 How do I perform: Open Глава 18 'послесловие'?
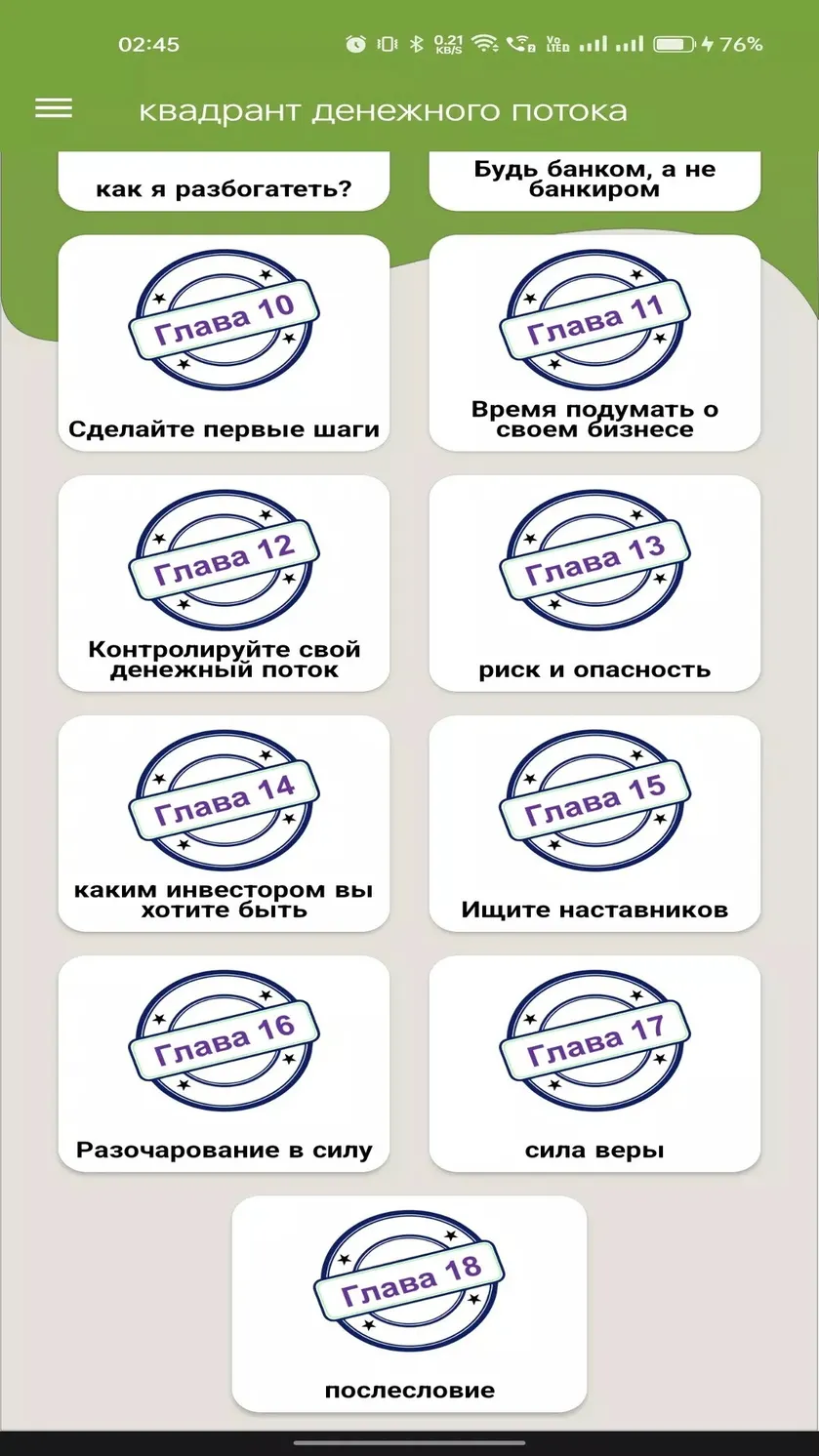tap(409, 1304)
